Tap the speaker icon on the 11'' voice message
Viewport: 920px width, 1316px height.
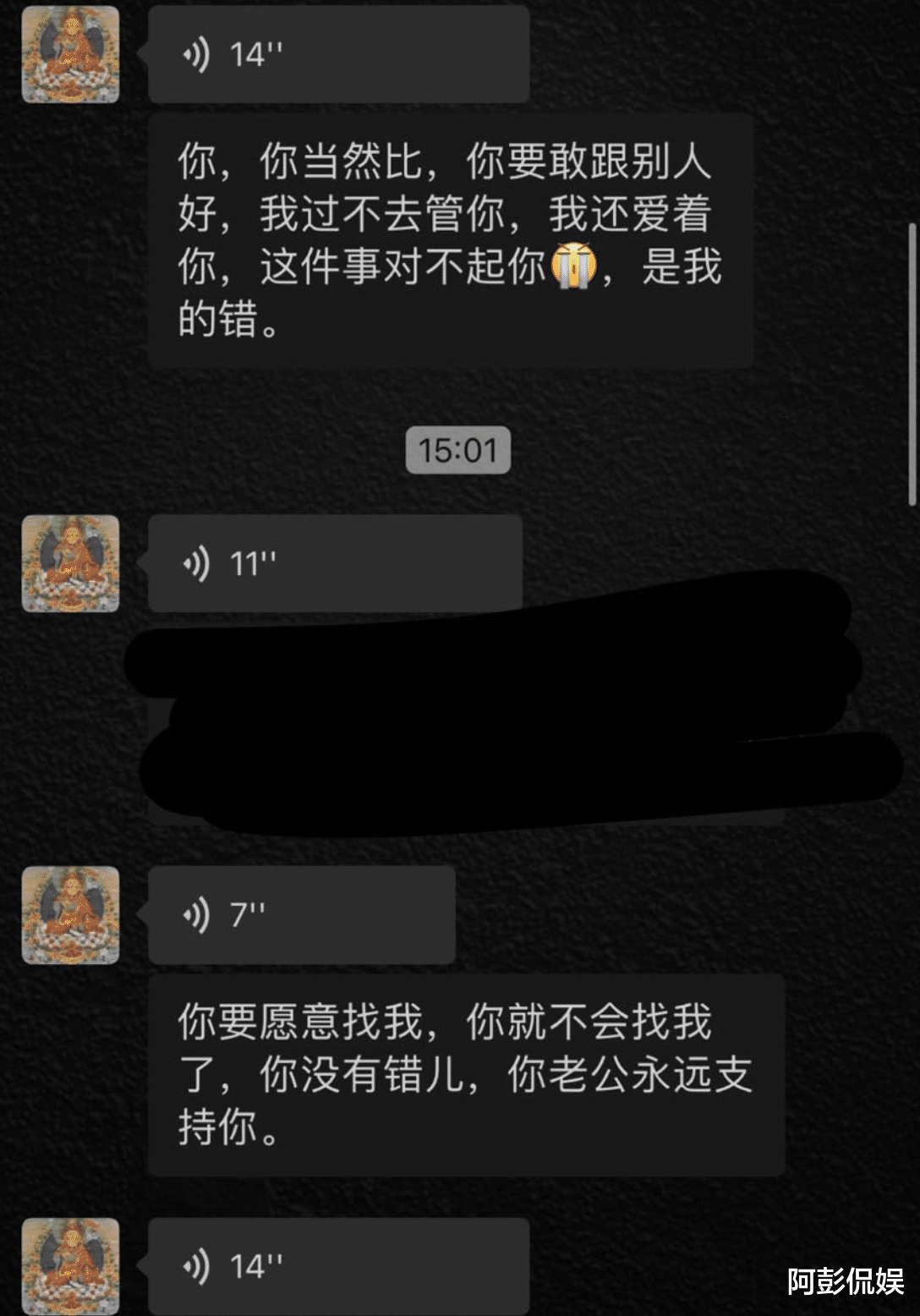tap(198, 561)
